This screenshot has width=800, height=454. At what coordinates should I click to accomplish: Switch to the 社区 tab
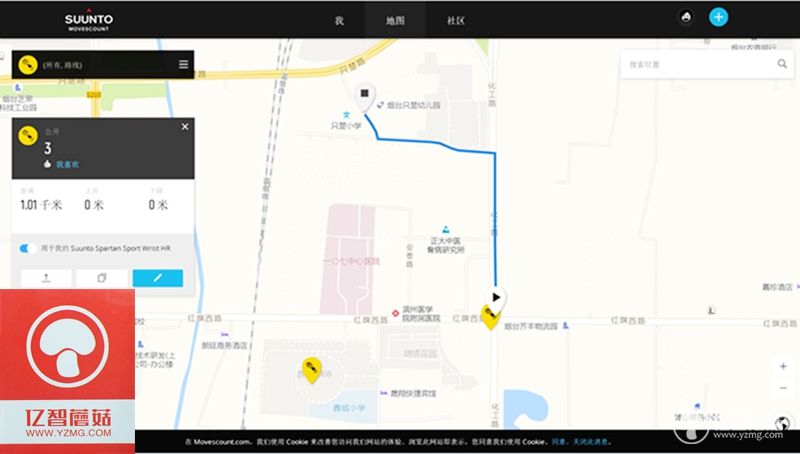(456, 20)
